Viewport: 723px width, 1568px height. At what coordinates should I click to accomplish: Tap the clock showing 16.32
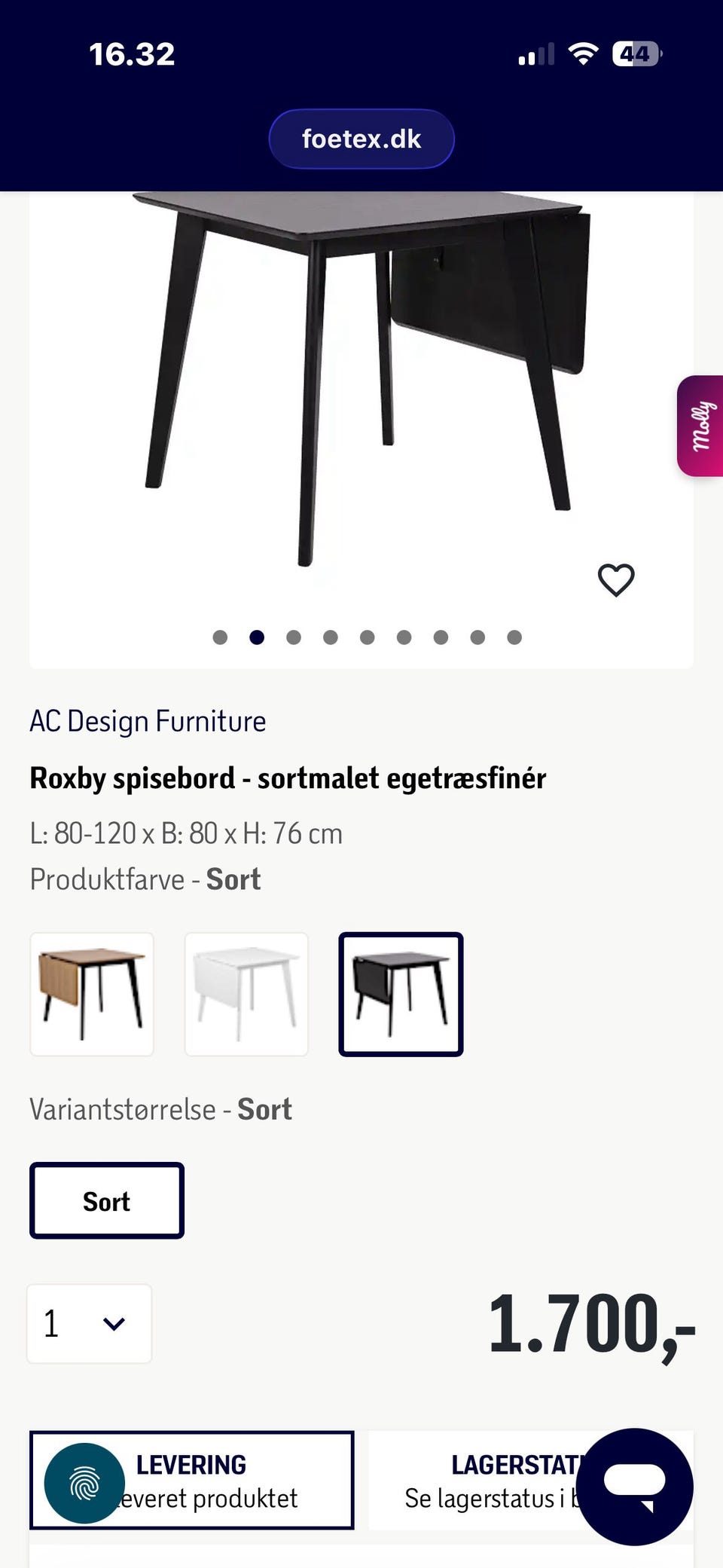(133, 53)
